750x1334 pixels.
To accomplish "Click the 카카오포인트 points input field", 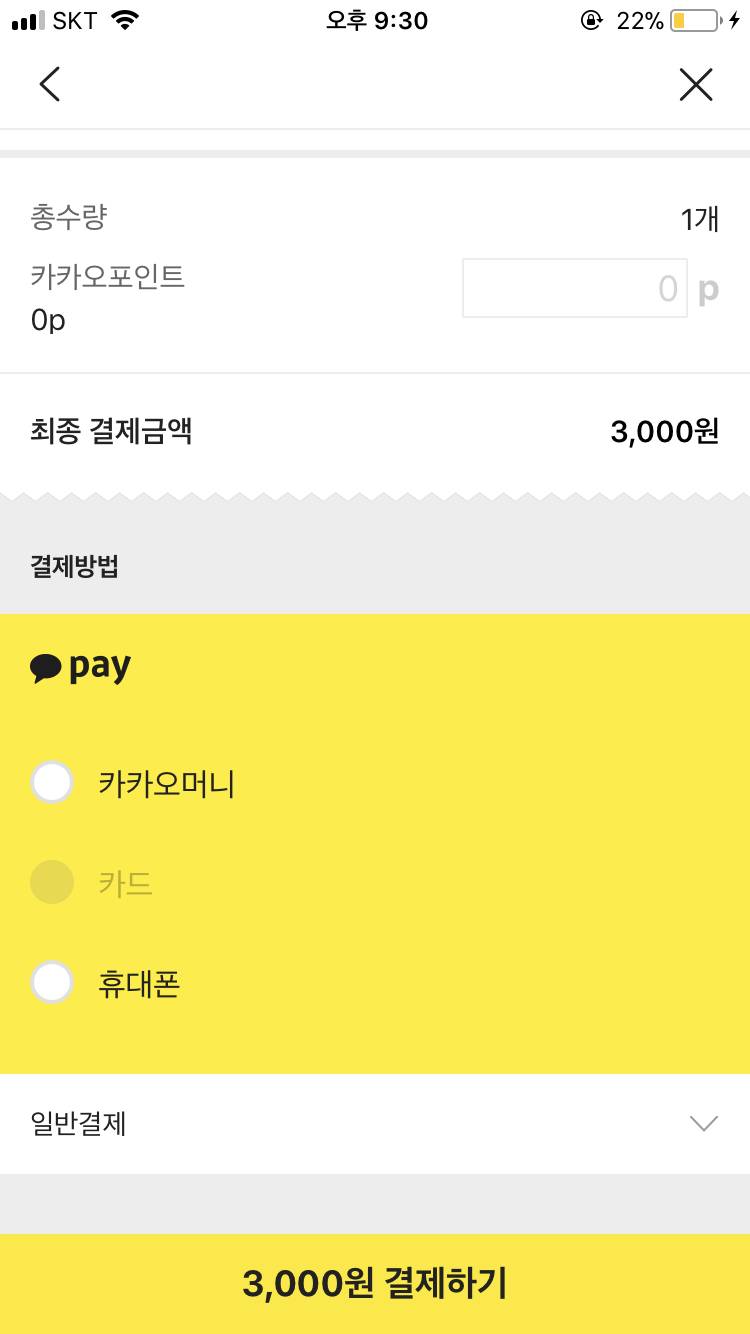I will pyautogui.click(x=575, y=287).
